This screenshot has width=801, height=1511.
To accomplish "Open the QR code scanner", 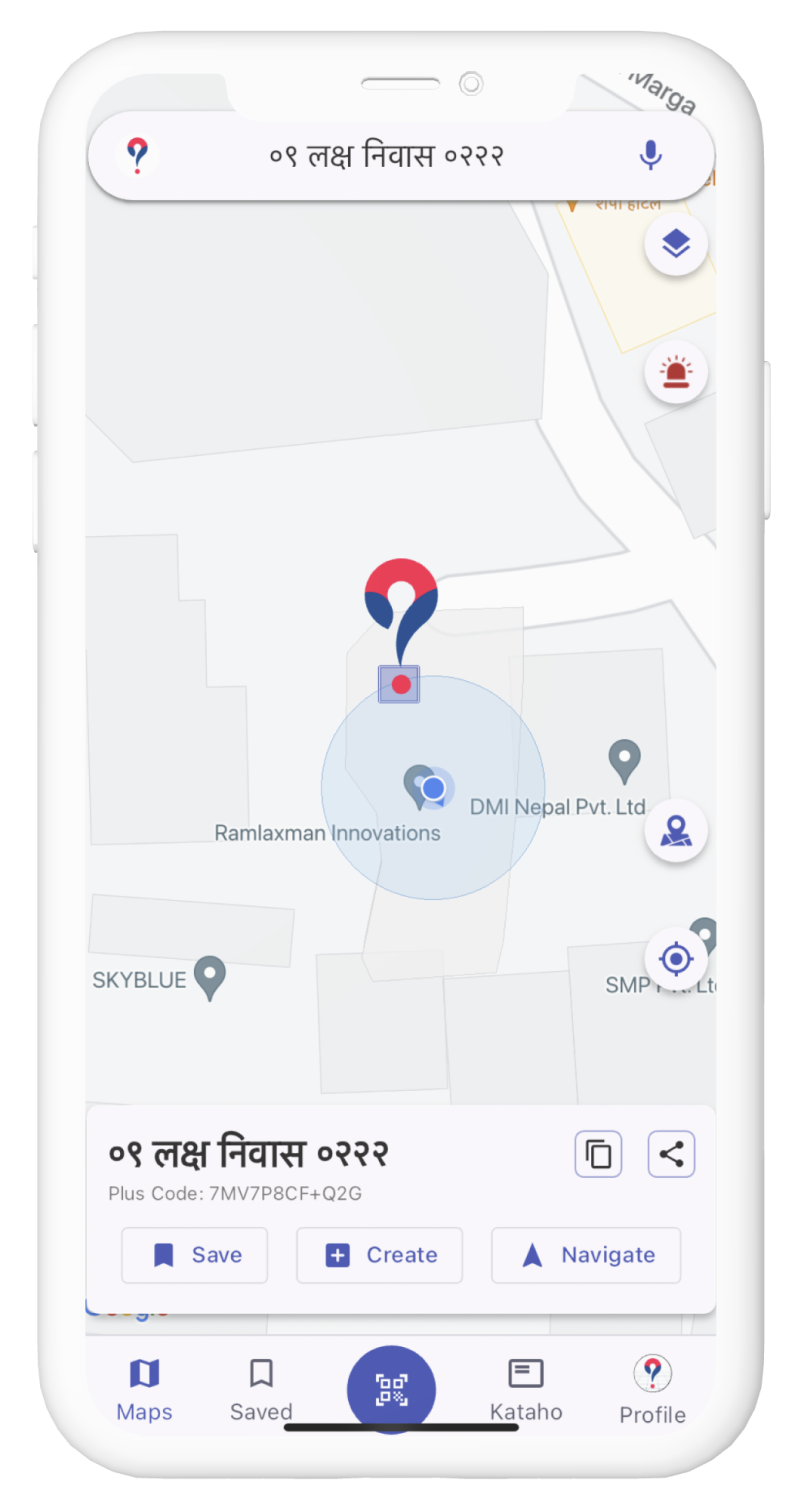I will click(x=391, y=1389).
